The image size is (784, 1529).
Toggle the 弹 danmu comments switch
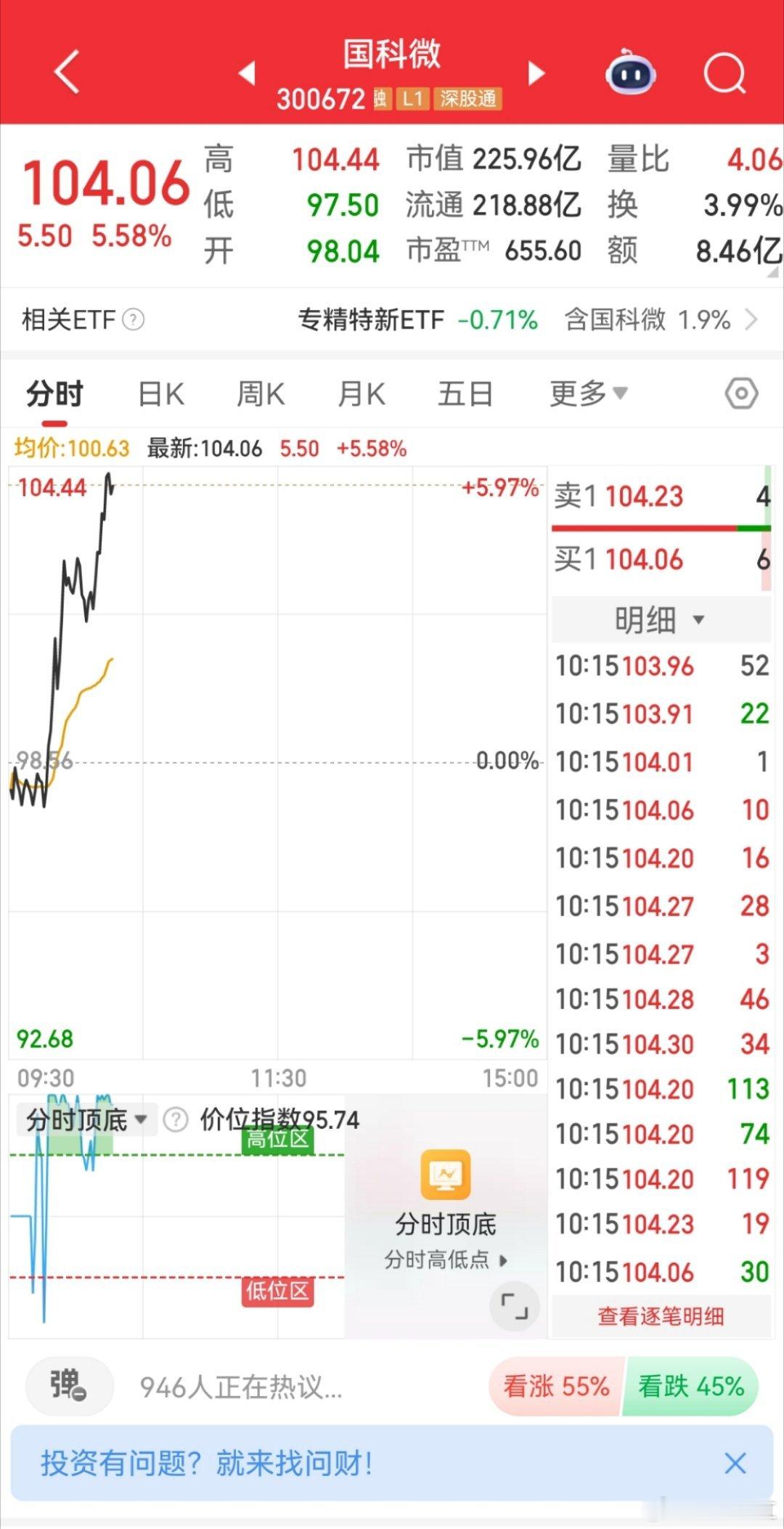coord(69,1386)
